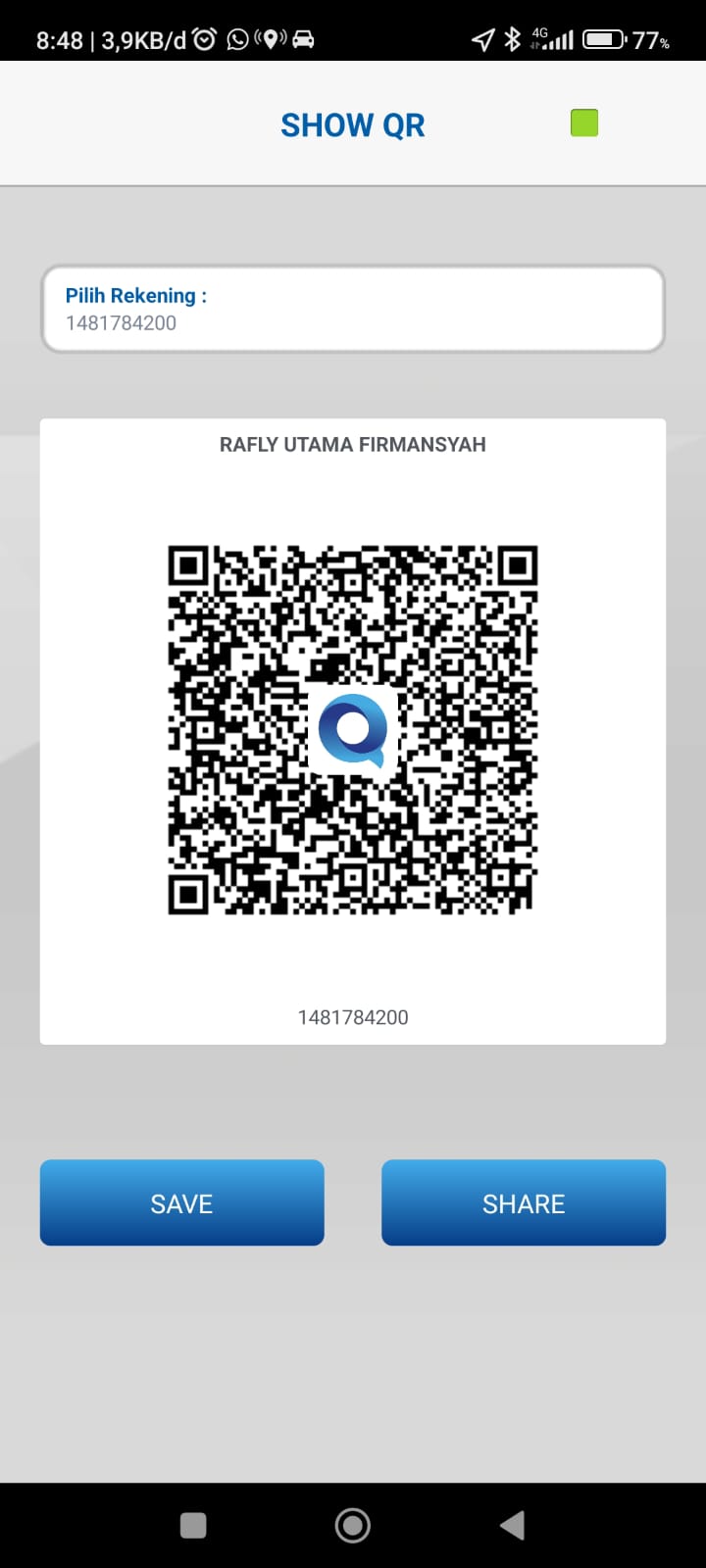Open the recent apps view
Image resolution: width=706 pixels, height=1568 pixels.
[193, 1525]
